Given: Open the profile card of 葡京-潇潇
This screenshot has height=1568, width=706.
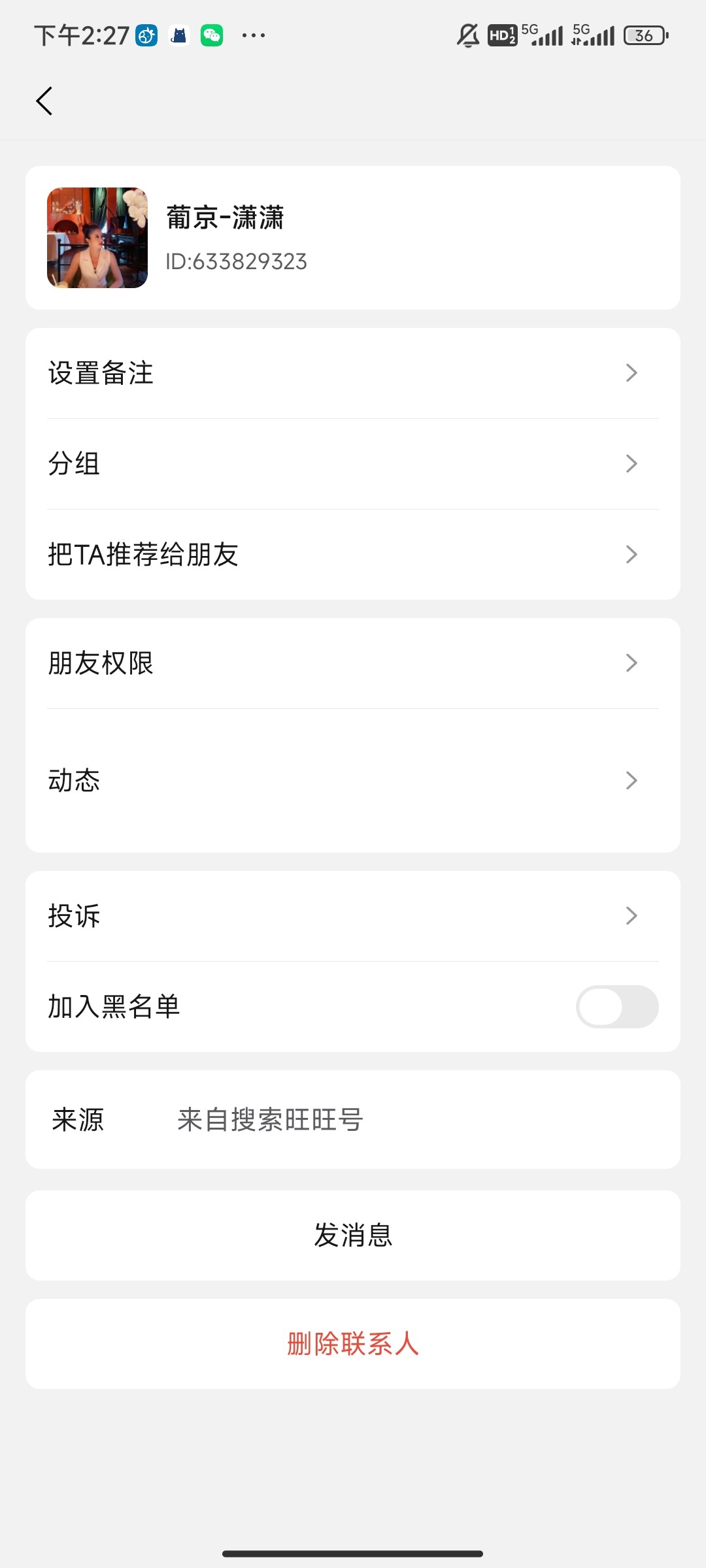Looking at the screenshot, I should 353,238.
